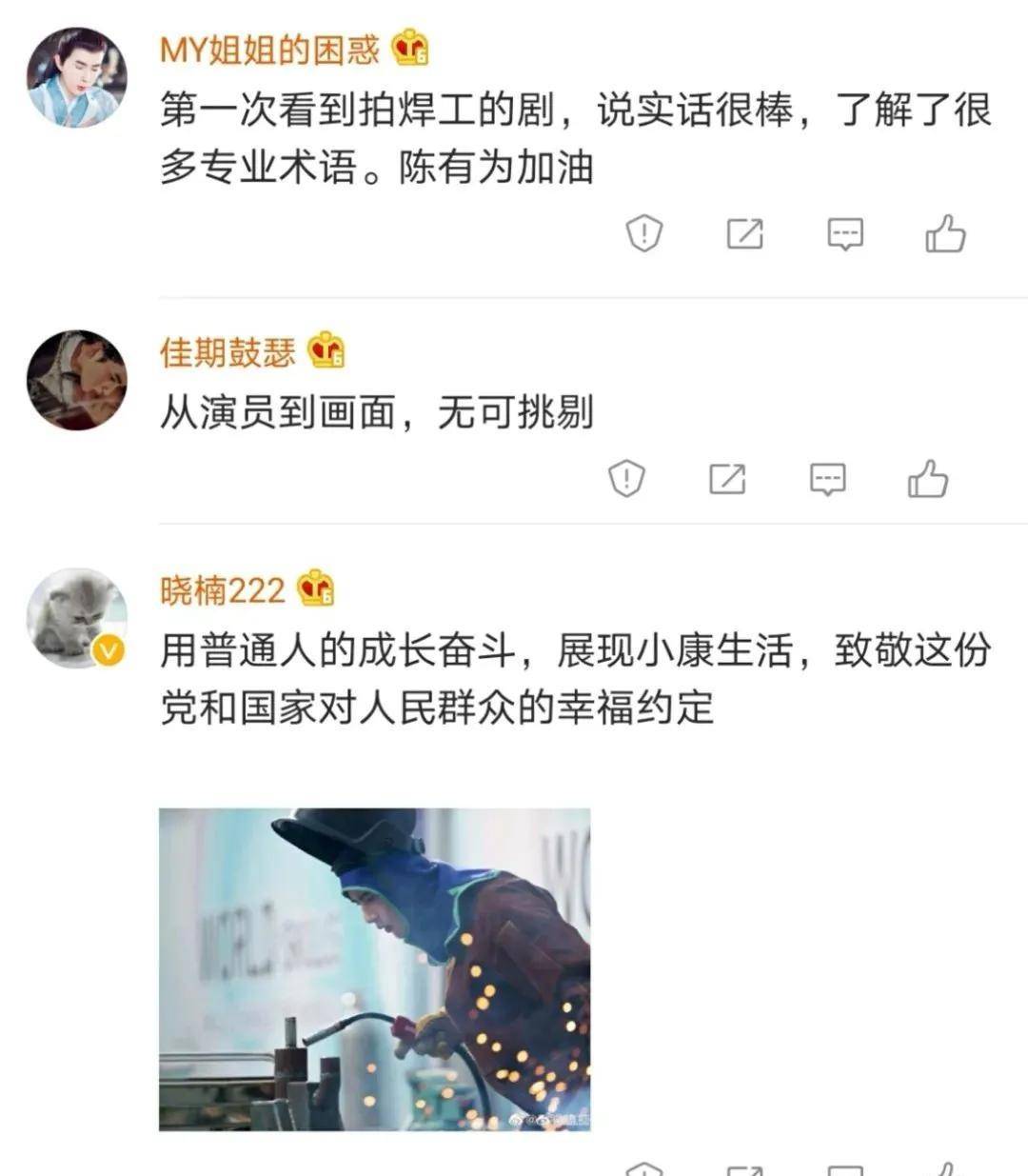Repost the comment by MY姐姐的困惑

744,233
